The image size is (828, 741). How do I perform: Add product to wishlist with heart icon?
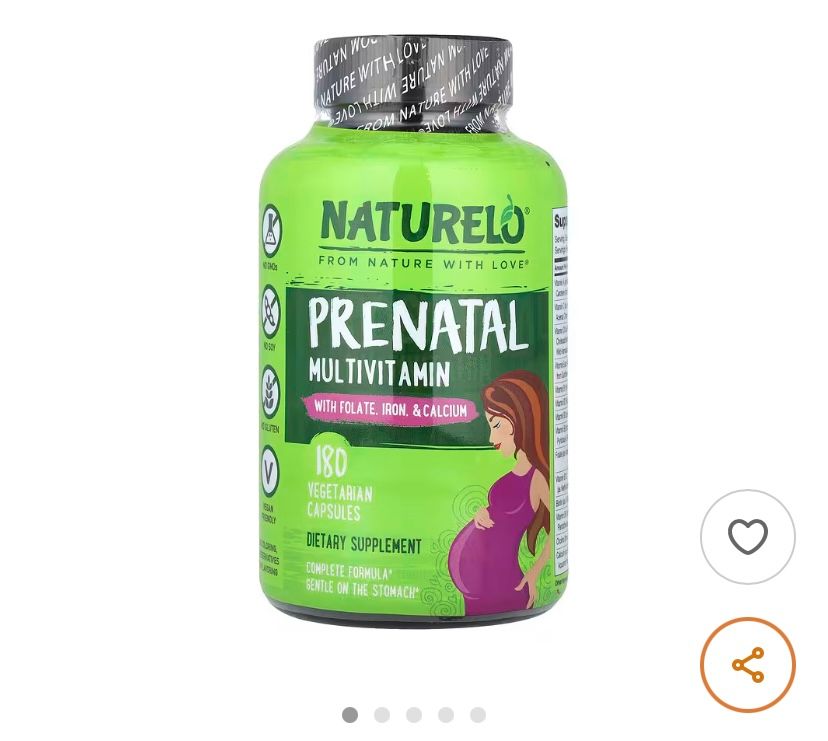coord(747,537)
